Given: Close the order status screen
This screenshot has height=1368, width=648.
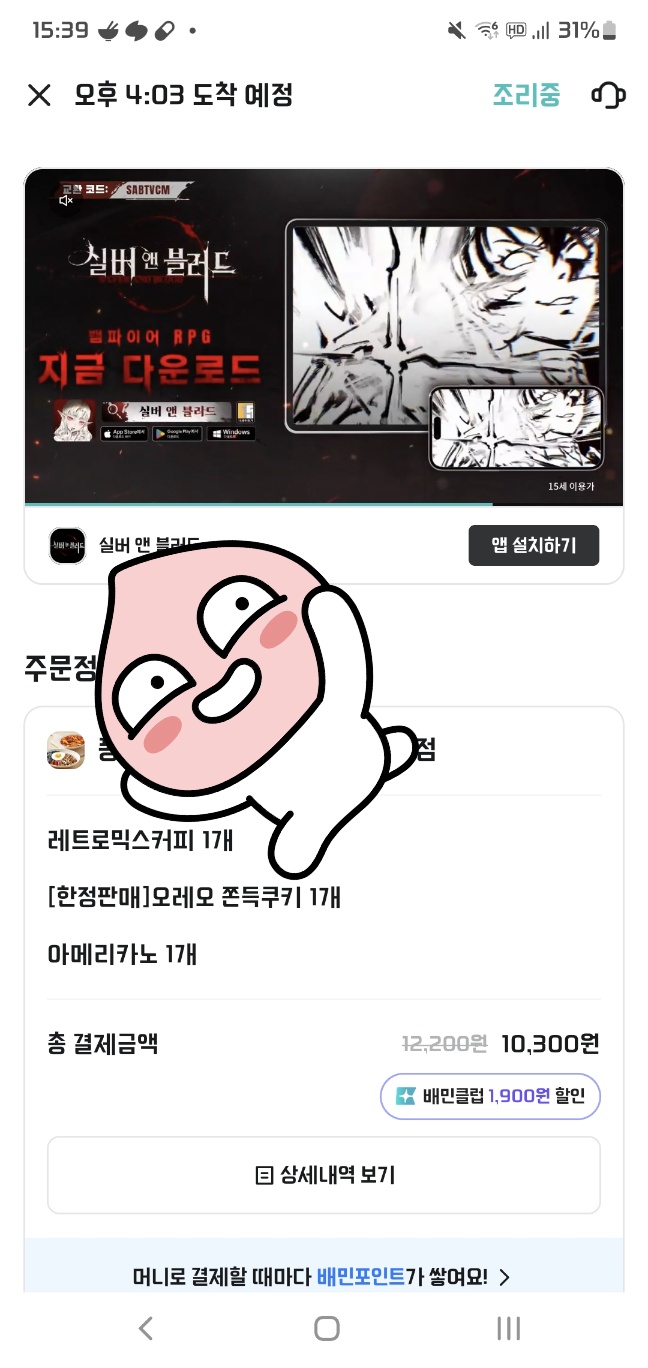Looking at the screenshot, I should tap(39, 96).
